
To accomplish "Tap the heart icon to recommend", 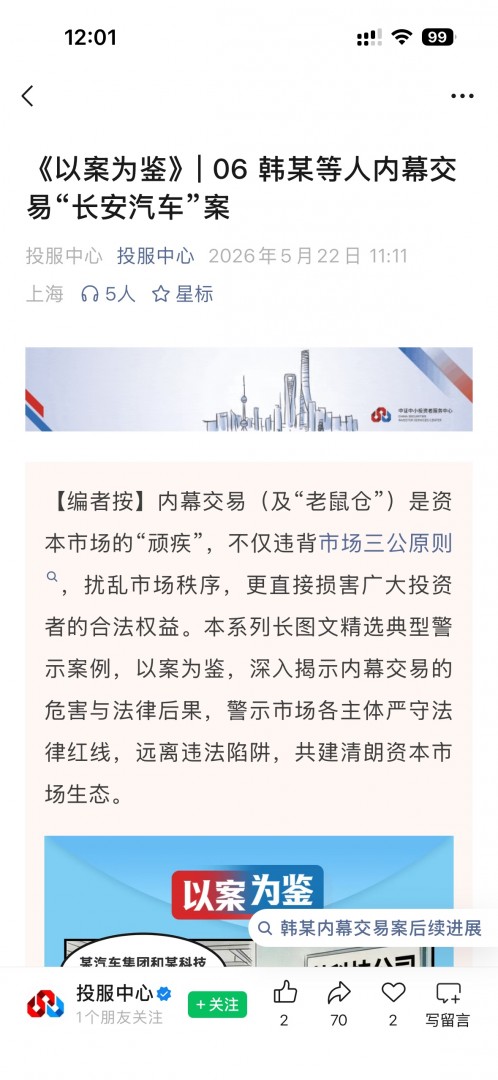I will point(393,1004).
